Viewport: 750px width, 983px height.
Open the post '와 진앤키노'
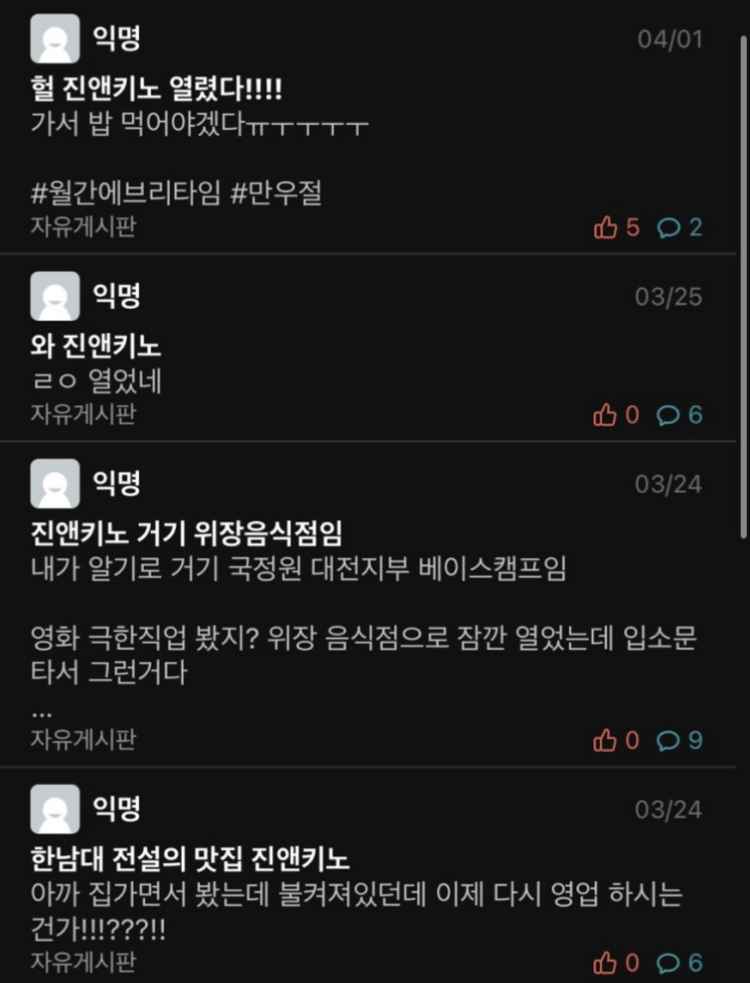tap(97, 346)
